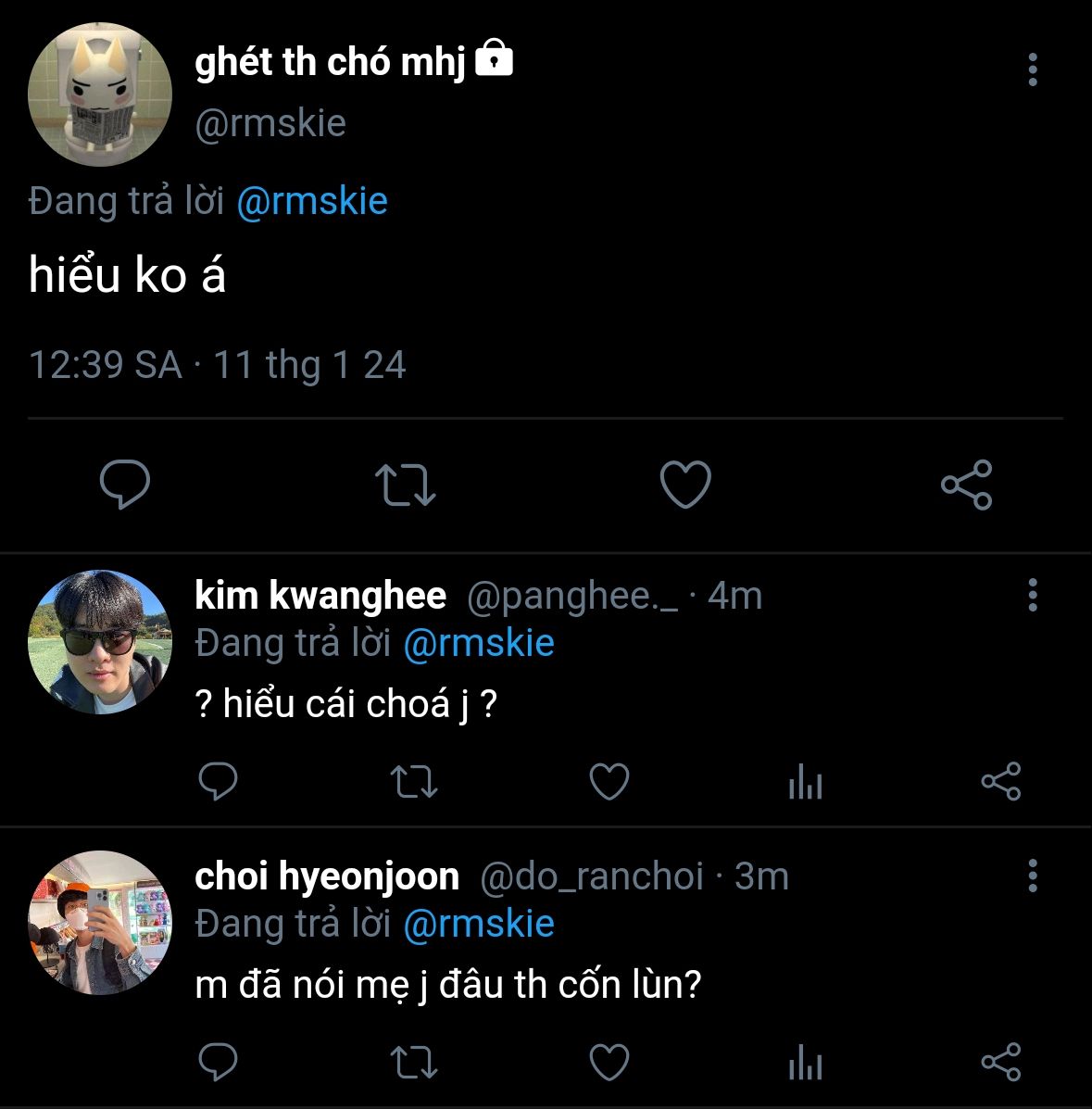Viewport: 1092px width, 1109px height.
Task: Open ghét th chó mhj's profile picture
Action: click(x=100, y=95)
